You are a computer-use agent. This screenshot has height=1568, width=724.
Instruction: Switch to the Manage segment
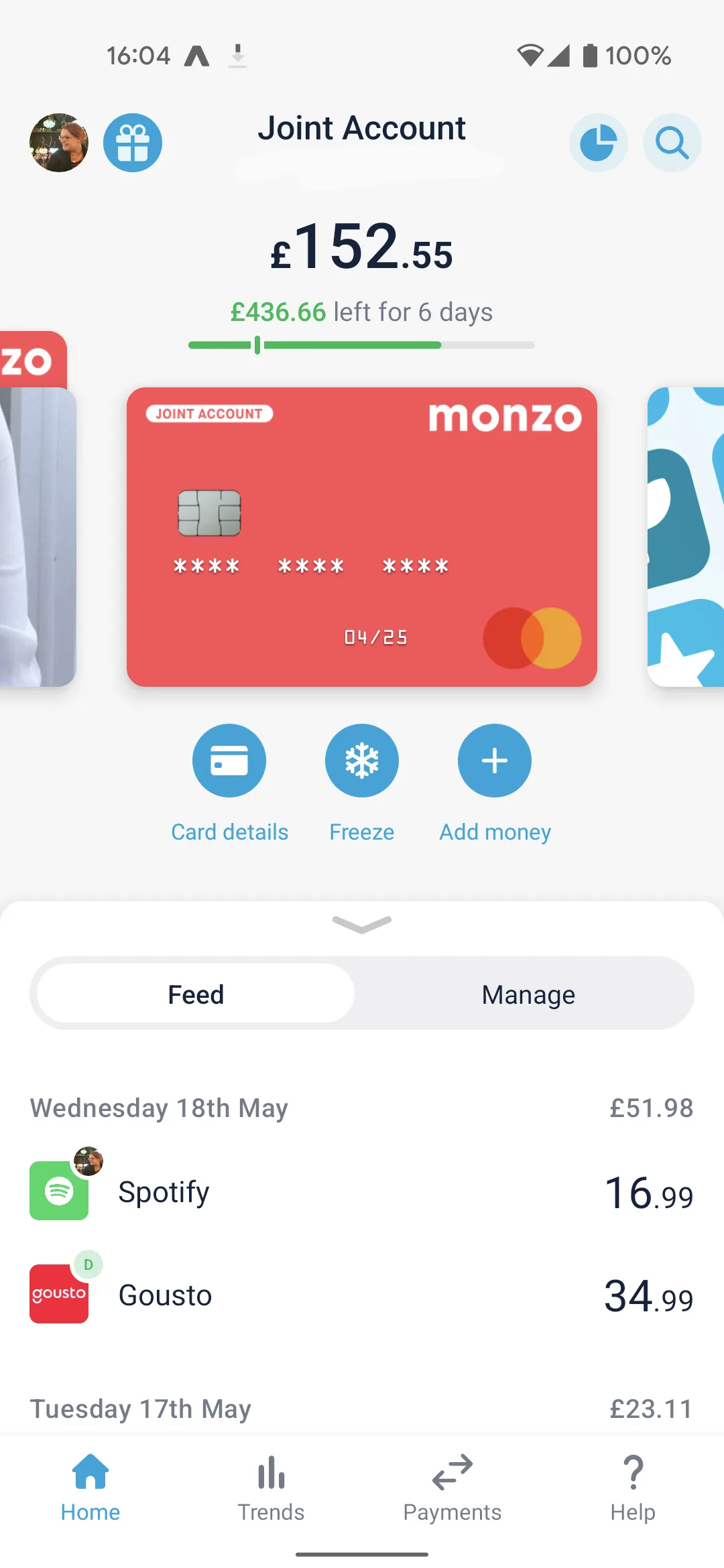[x=528, y=994]
